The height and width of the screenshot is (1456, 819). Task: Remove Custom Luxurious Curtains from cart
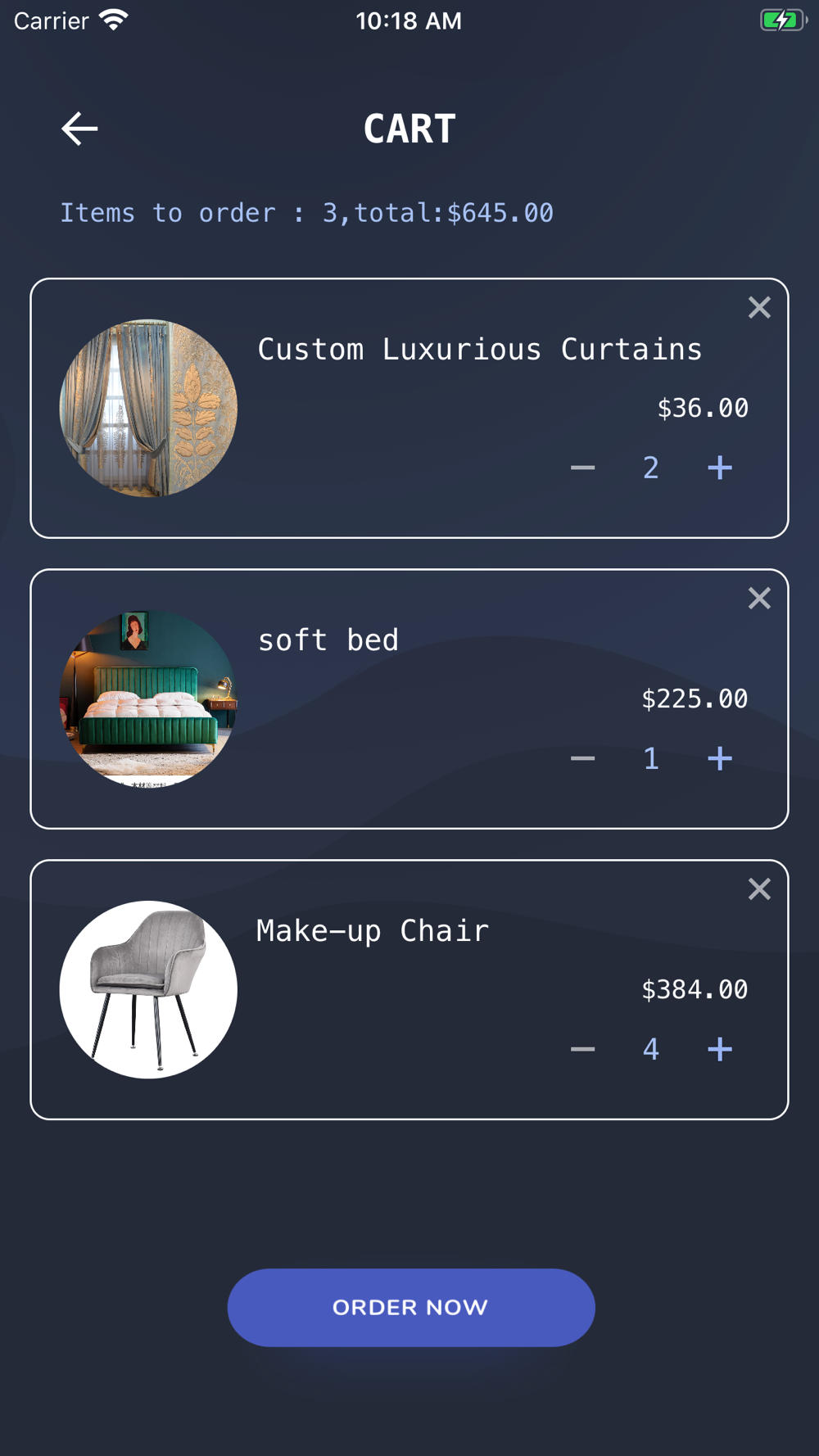(759, 308)
